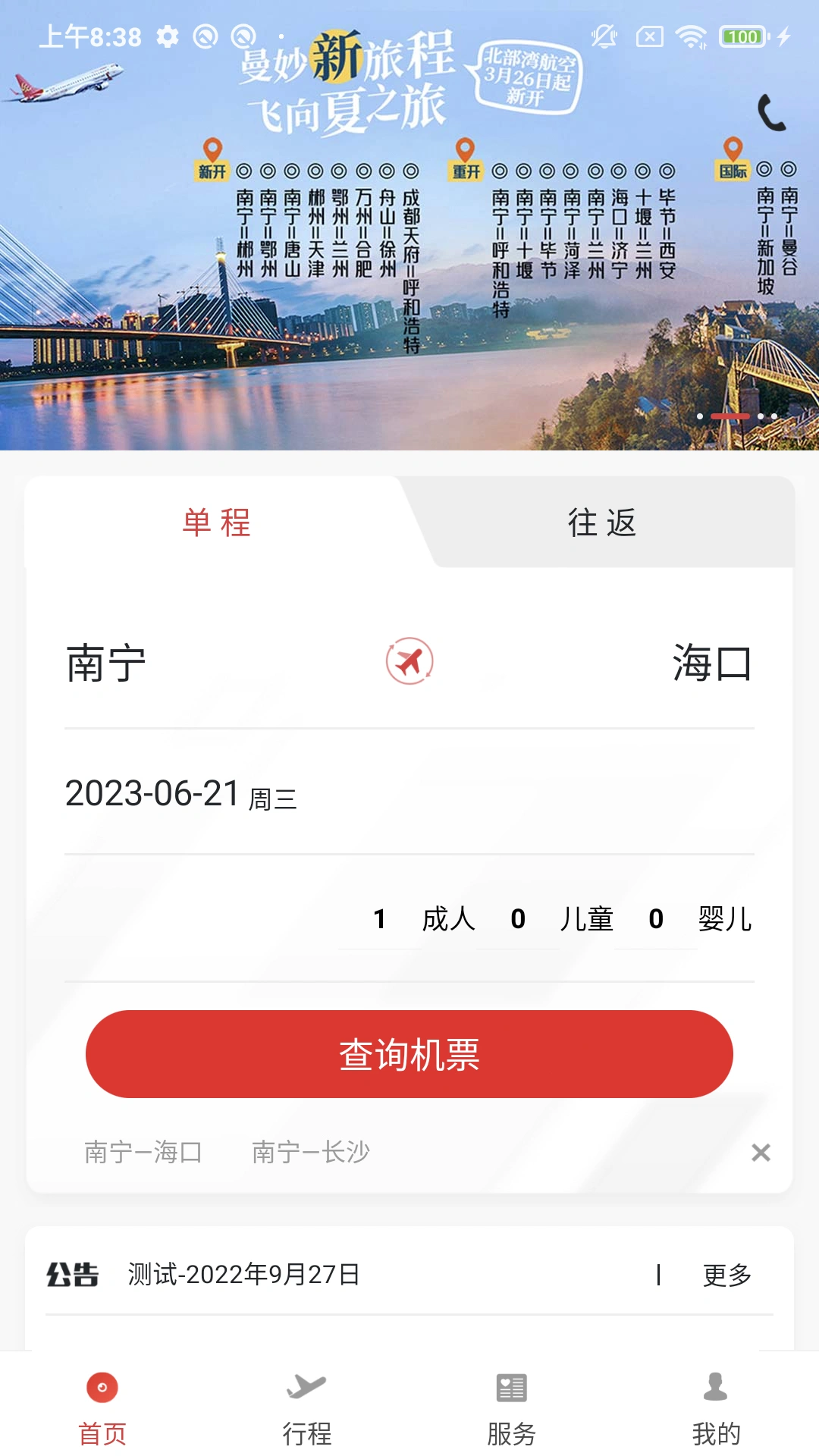Select recent search 南宁−长沙
Image resolution: width=819 pixels, height=1456 pixels.
tap(309, 1151)
